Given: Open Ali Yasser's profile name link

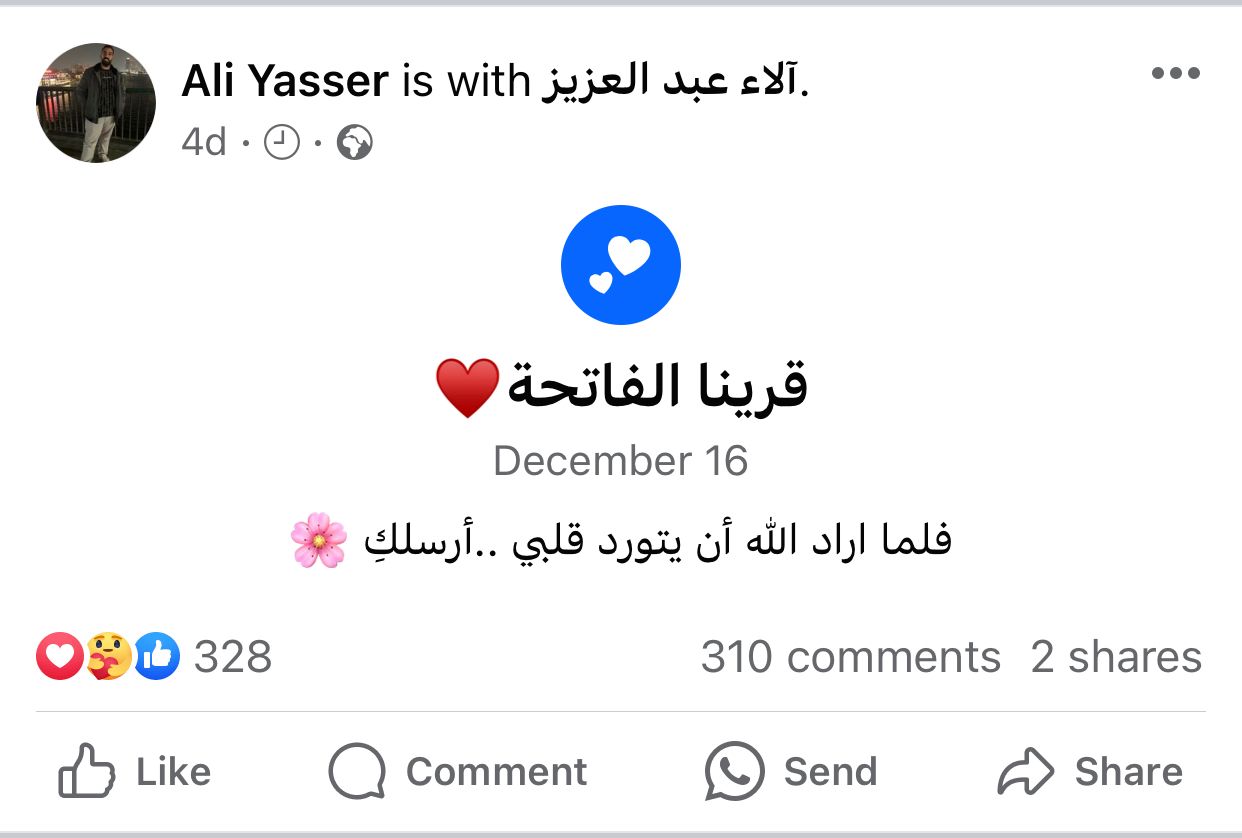Looking at the screenshot, I should click(284, 81).
